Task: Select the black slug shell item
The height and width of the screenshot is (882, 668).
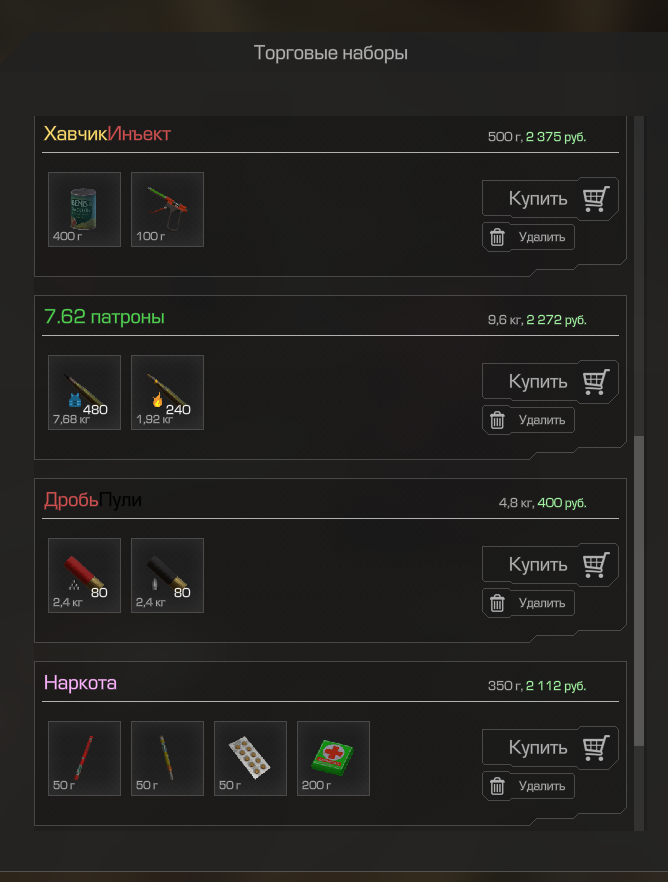Action: pyautogui.click(x=167, y=575)
